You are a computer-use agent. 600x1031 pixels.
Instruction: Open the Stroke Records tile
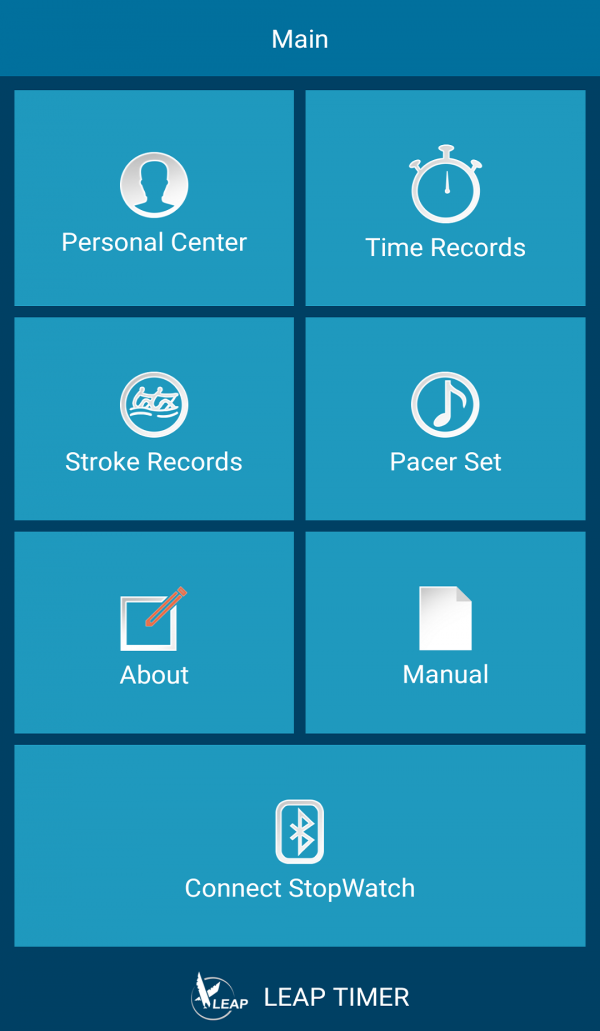click(154, 419)
